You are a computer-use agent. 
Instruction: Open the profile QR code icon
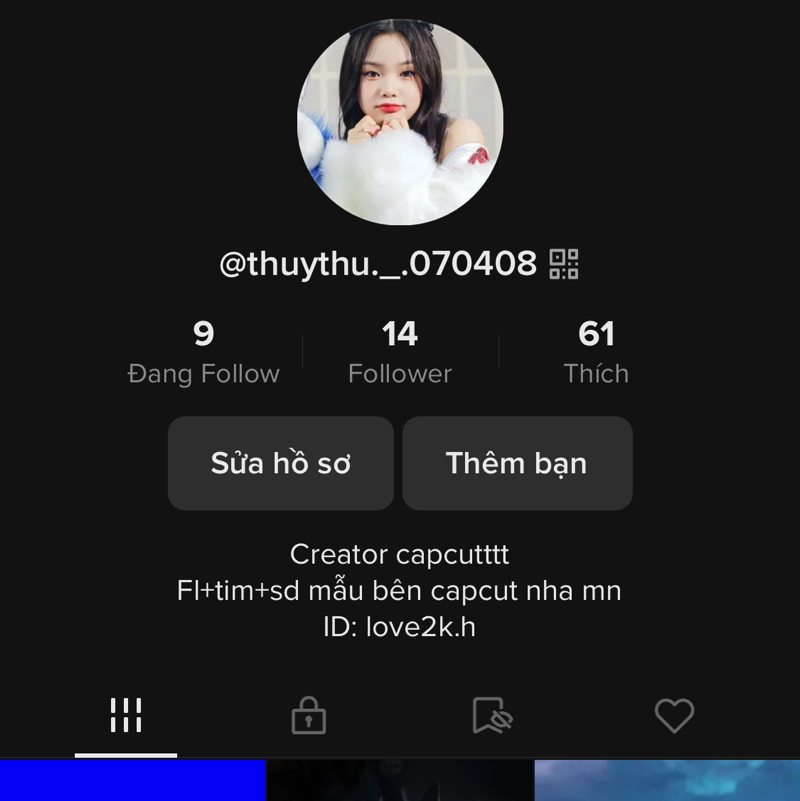tap(564, 264)
